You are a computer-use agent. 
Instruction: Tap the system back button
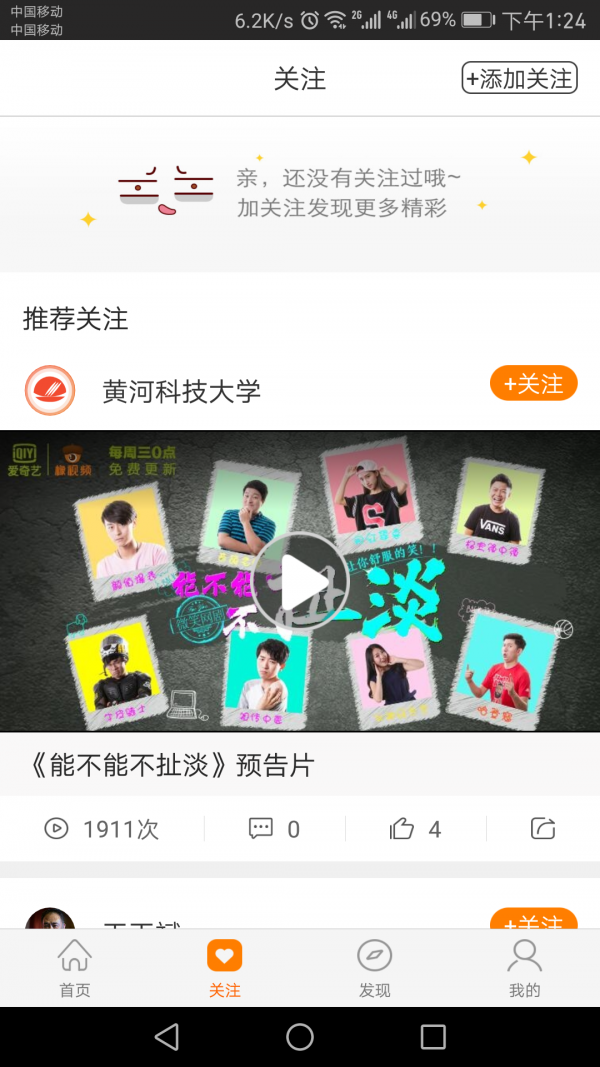[167, 1037]
